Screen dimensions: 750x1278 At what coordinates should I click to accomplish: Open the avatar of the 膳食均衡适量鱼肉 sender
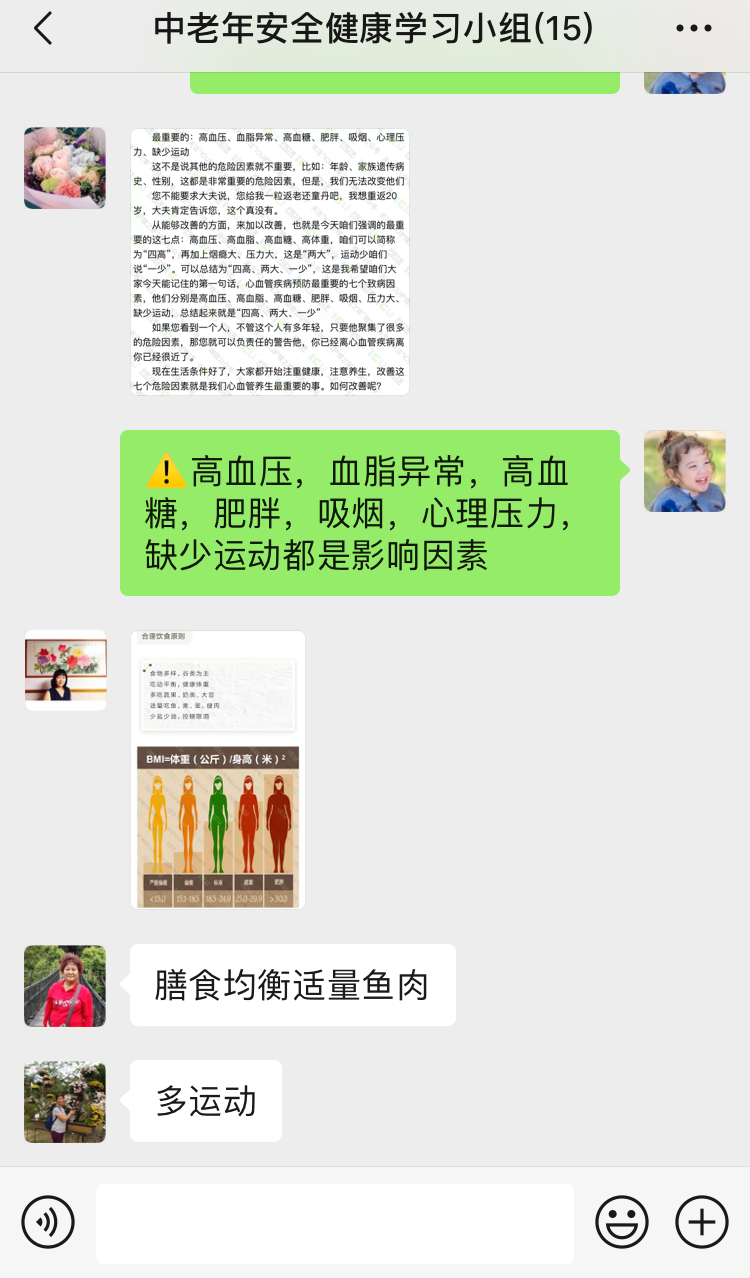[65, 986]
